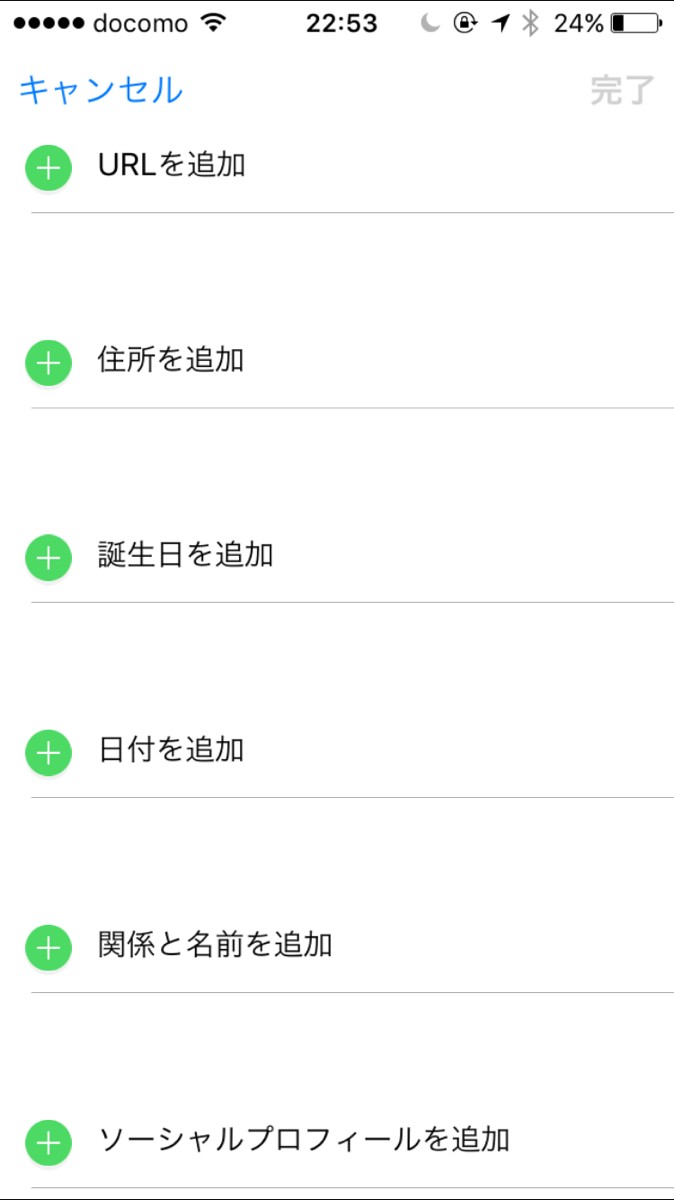Add an address via 住所を追加
Viewport: 674px width, 1200px height.
click(171, 361)
